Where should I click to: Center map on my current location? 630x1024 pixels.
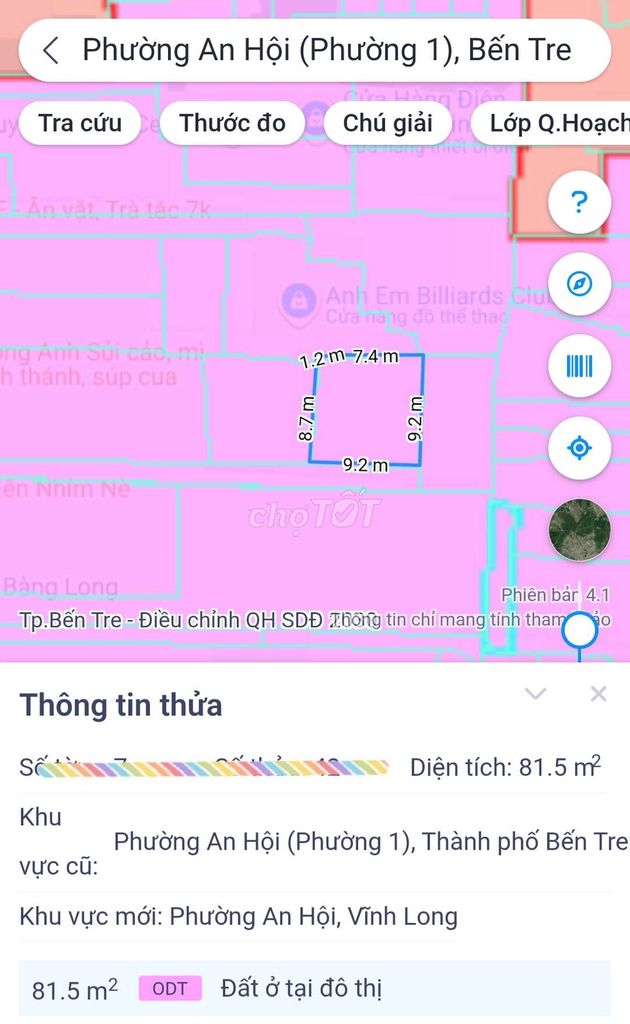click(579, 447)
